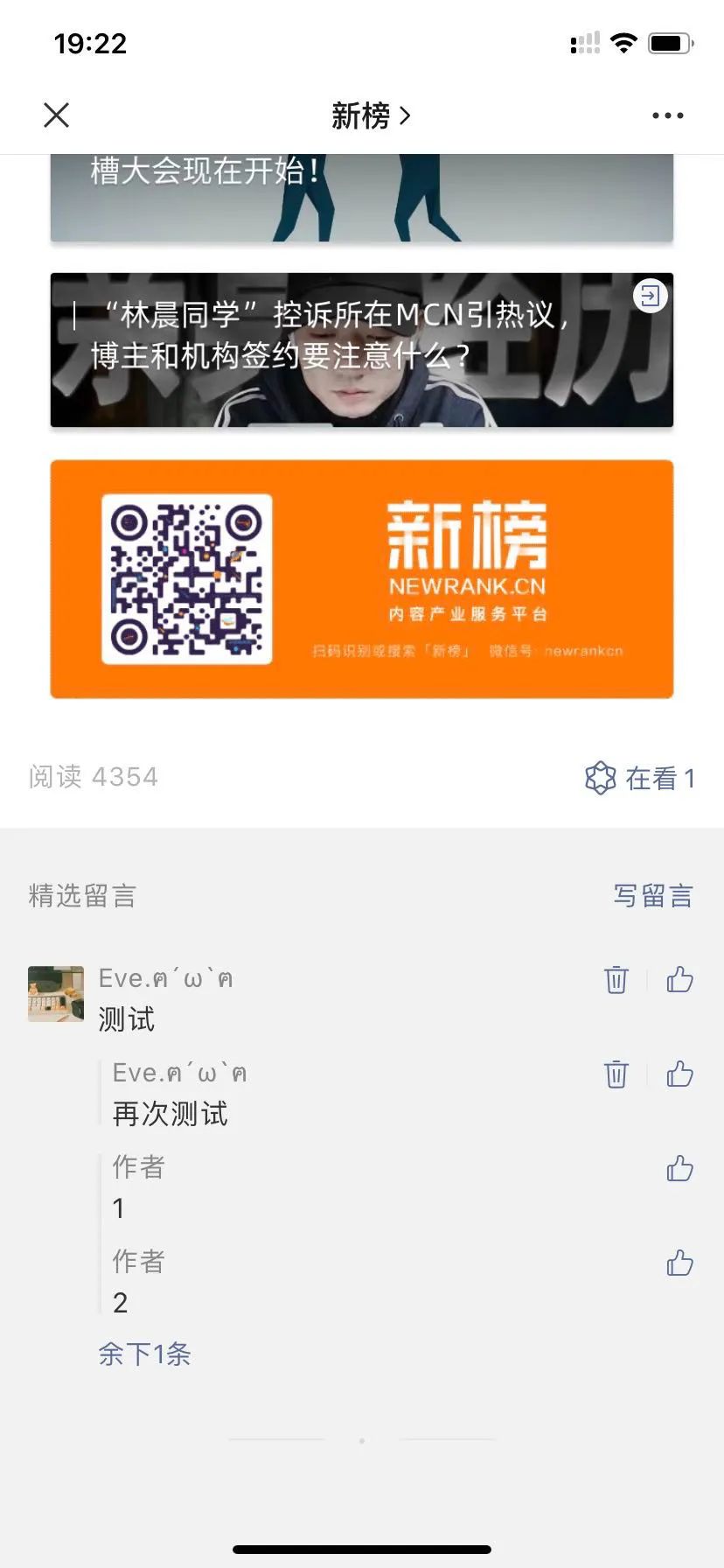Like the reply 再次测试

tap(679, 1074)
